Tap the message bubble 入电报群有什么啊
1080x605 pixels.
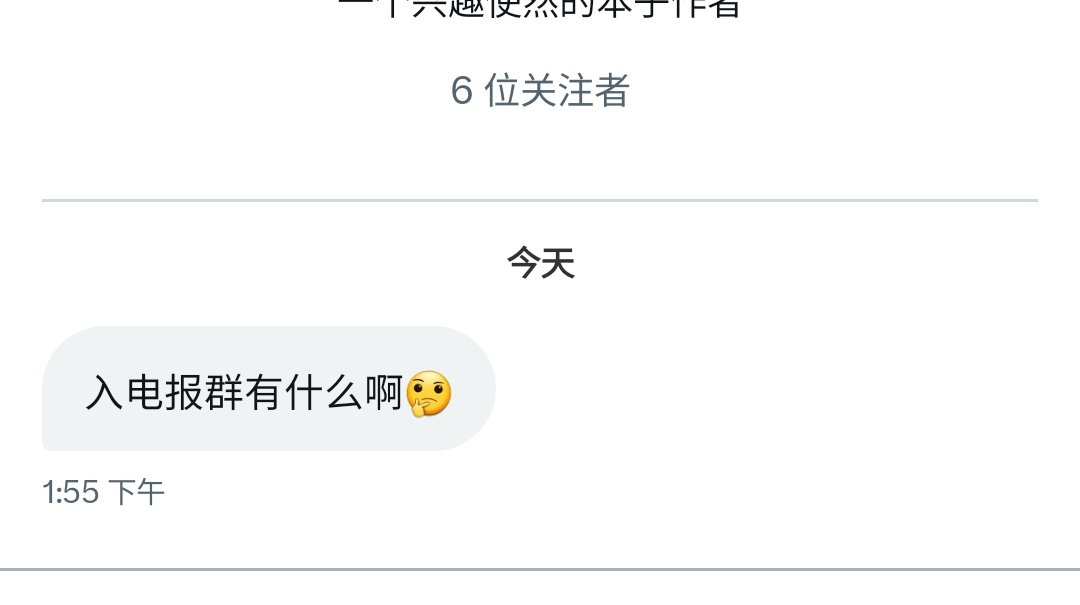tap(268, 390)
